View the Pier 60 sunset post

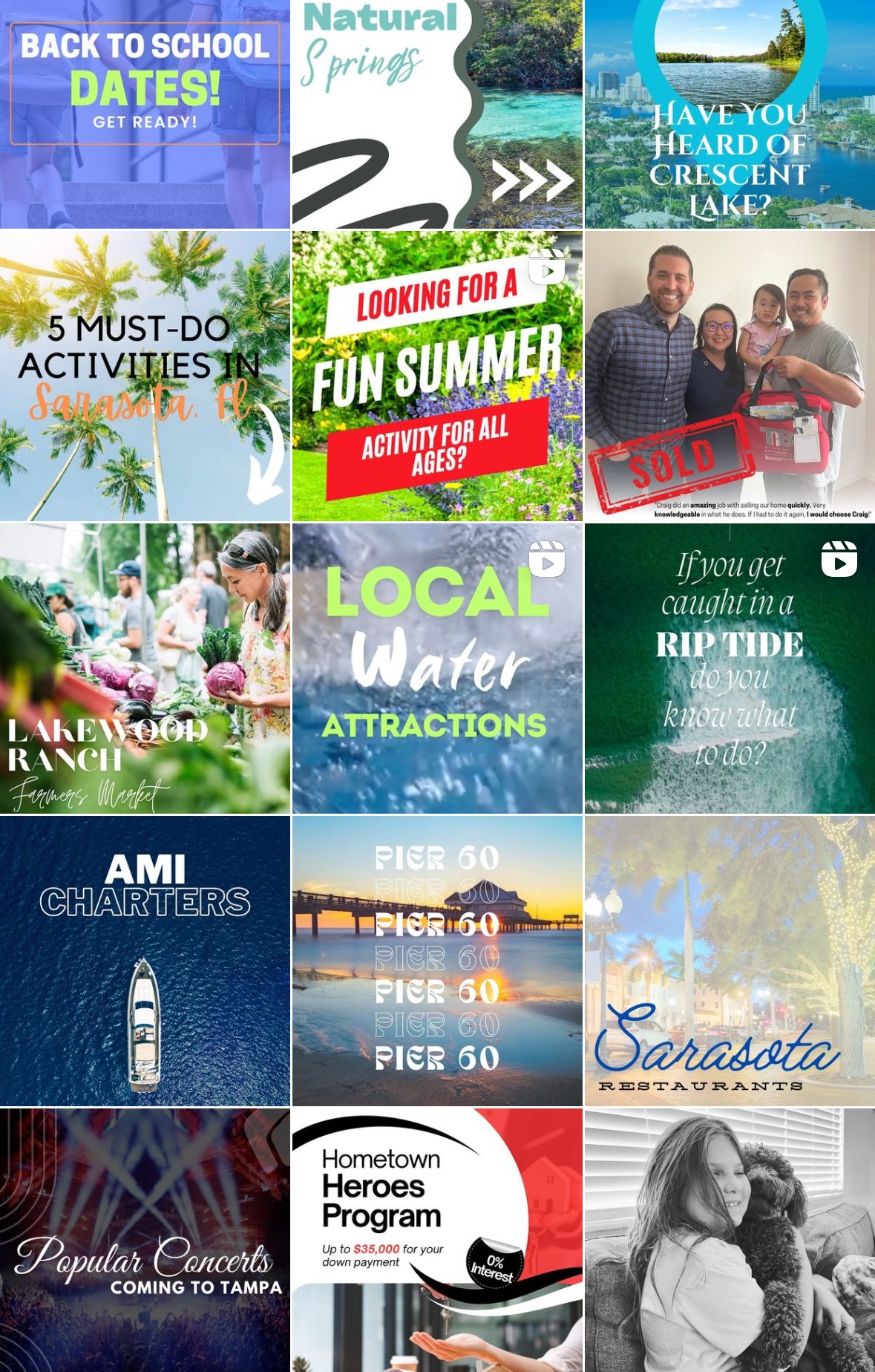(x=437, y=961)
